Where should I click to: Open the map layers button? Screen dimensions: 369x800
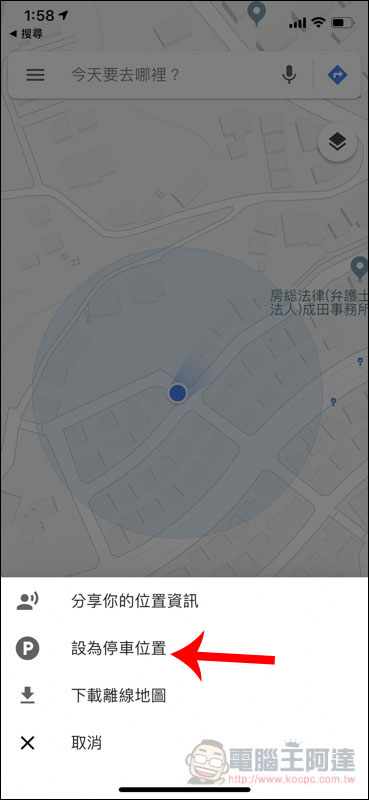point(337,142)
